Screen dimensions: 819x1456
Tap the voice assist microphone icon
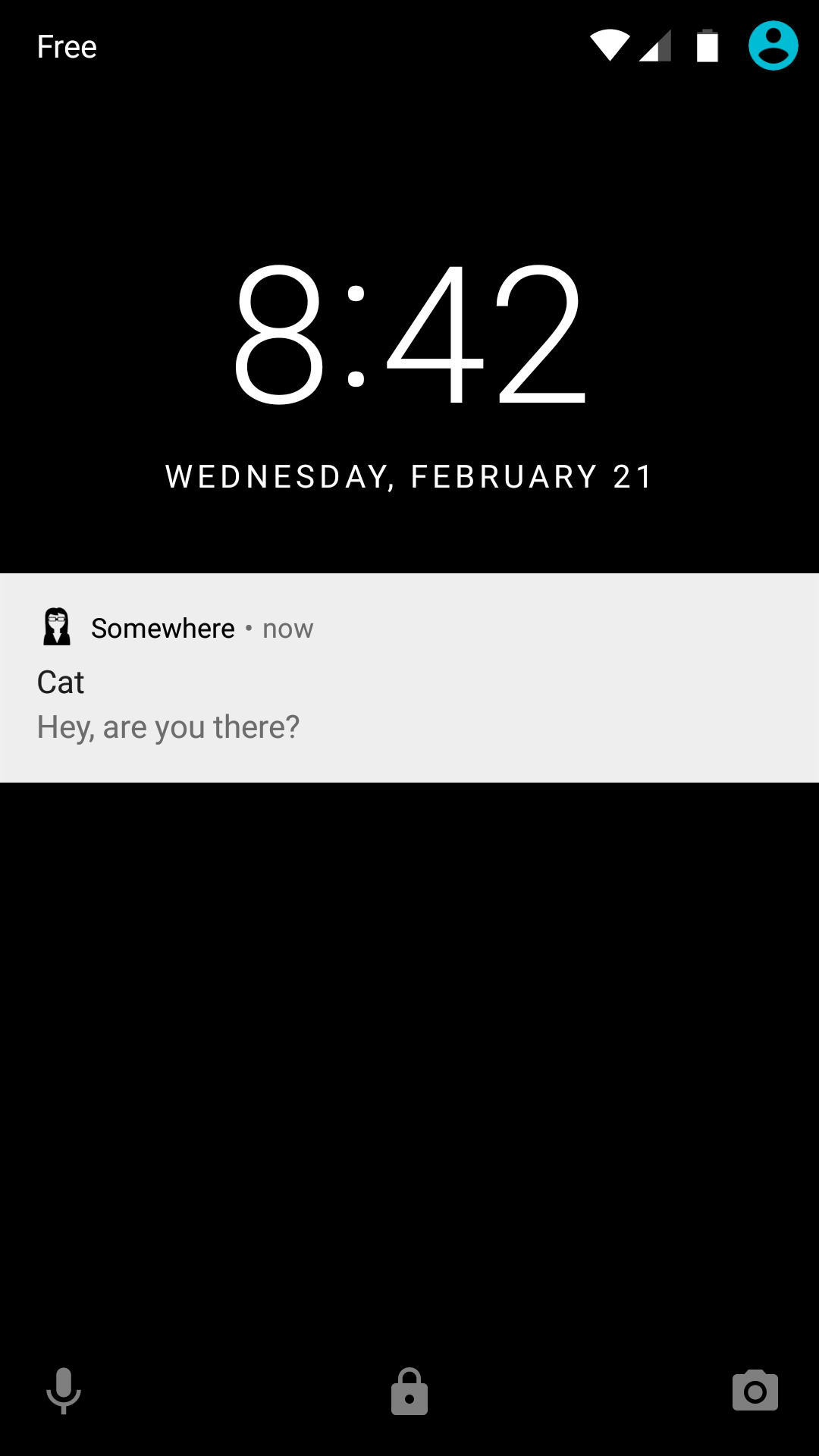pyautogui.click(x=64, y=1391)
